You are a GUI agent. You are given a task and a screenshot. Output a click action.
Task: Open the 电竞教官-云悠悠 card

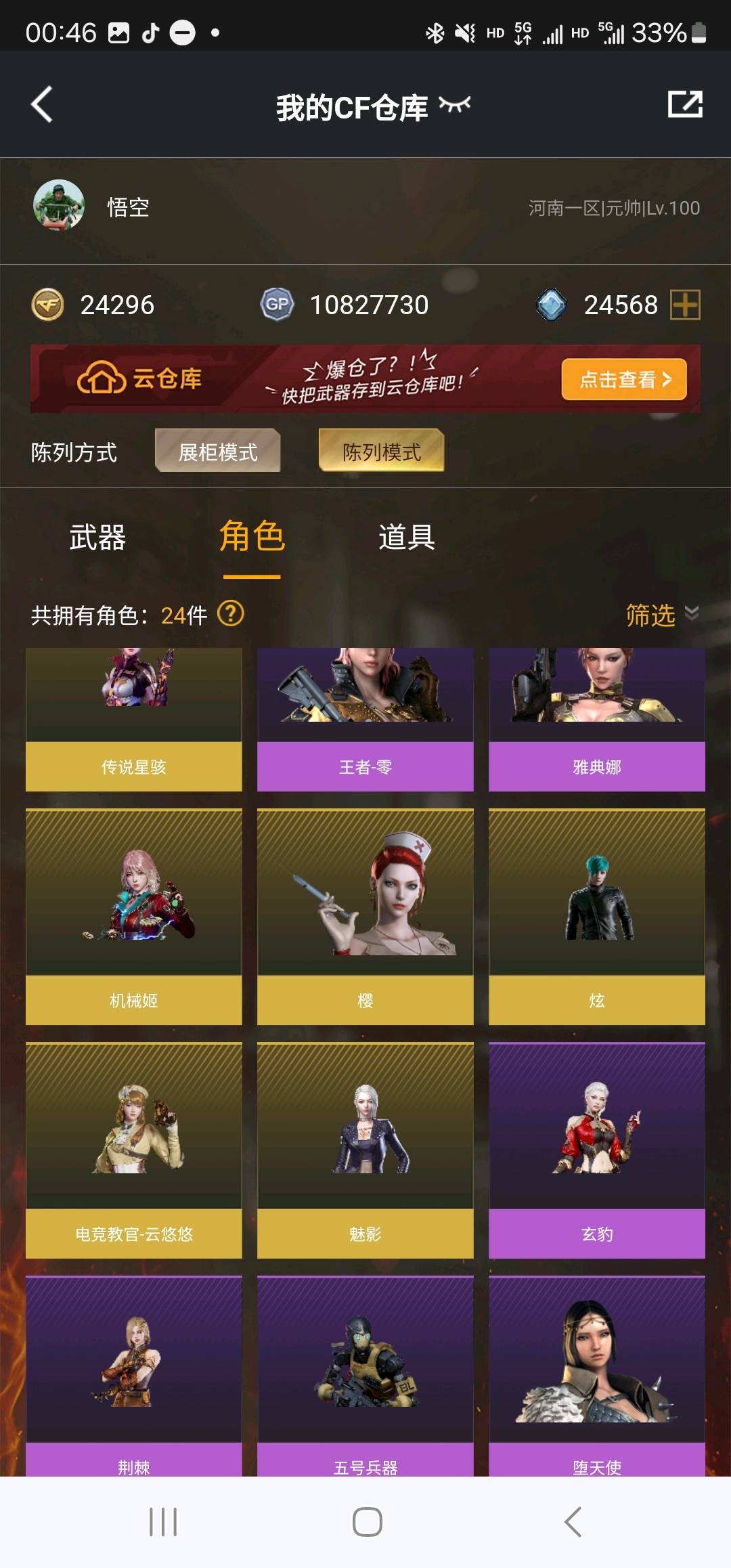[134, 1150]
